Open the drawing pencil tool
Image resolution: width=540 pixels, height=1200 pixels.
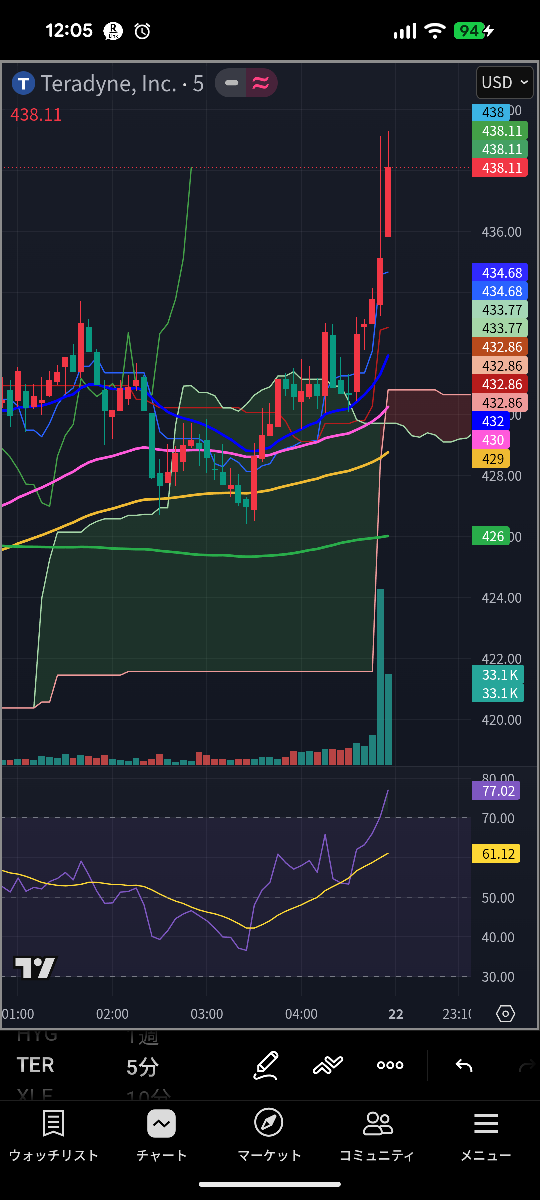coord(265,1065)
